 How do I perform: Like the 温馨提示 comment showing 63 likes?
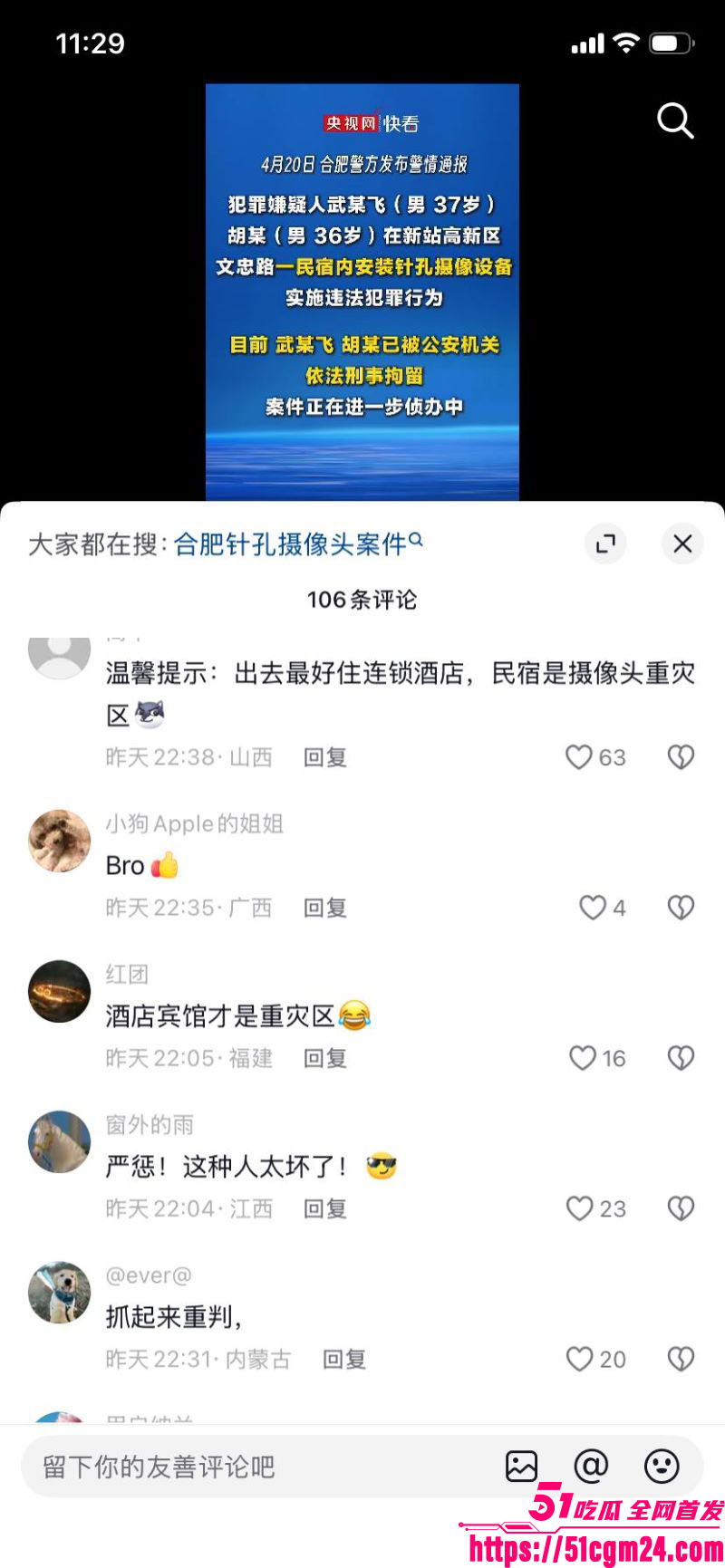point(580,756)
